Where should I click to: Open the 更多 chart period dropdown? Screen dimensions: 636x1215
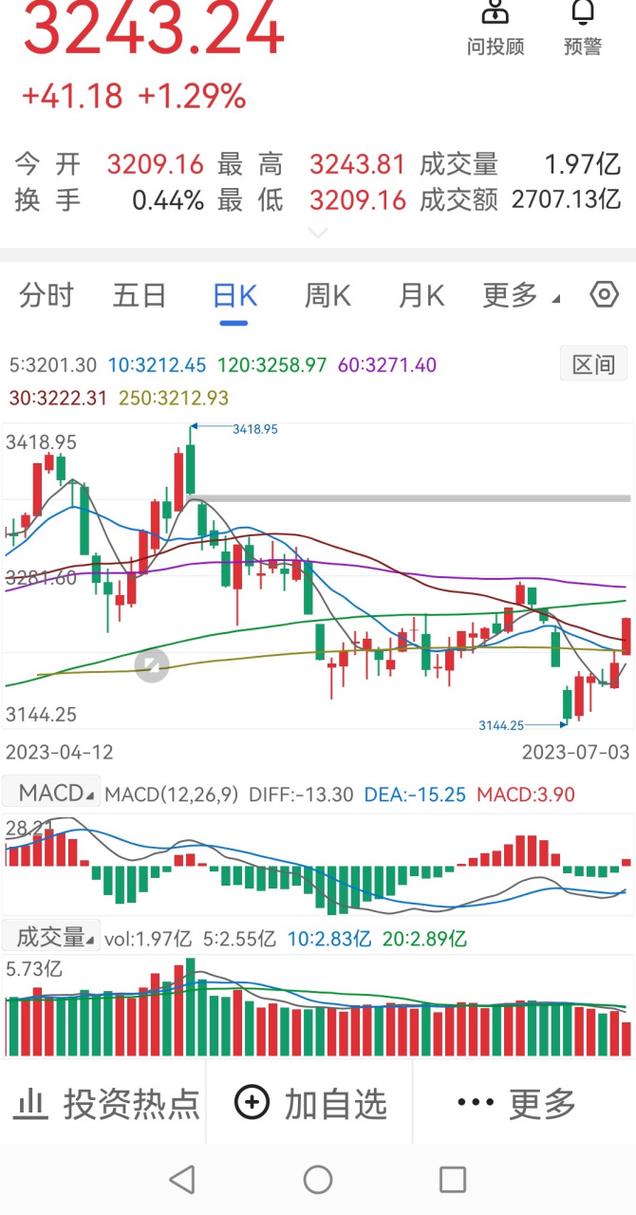[x=520, y=296]
